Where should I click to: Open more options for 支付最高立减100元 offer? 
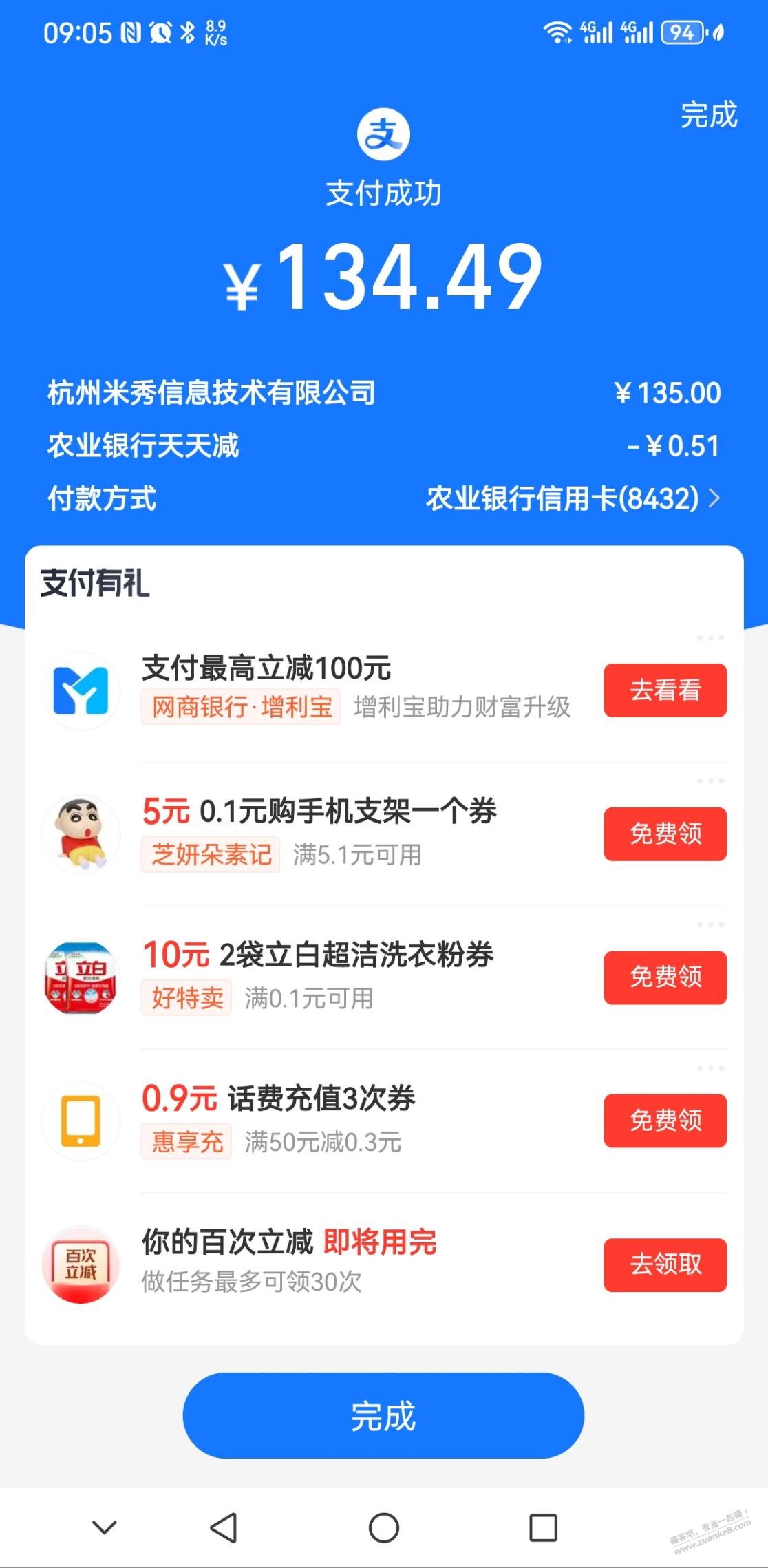click(710, 638)
